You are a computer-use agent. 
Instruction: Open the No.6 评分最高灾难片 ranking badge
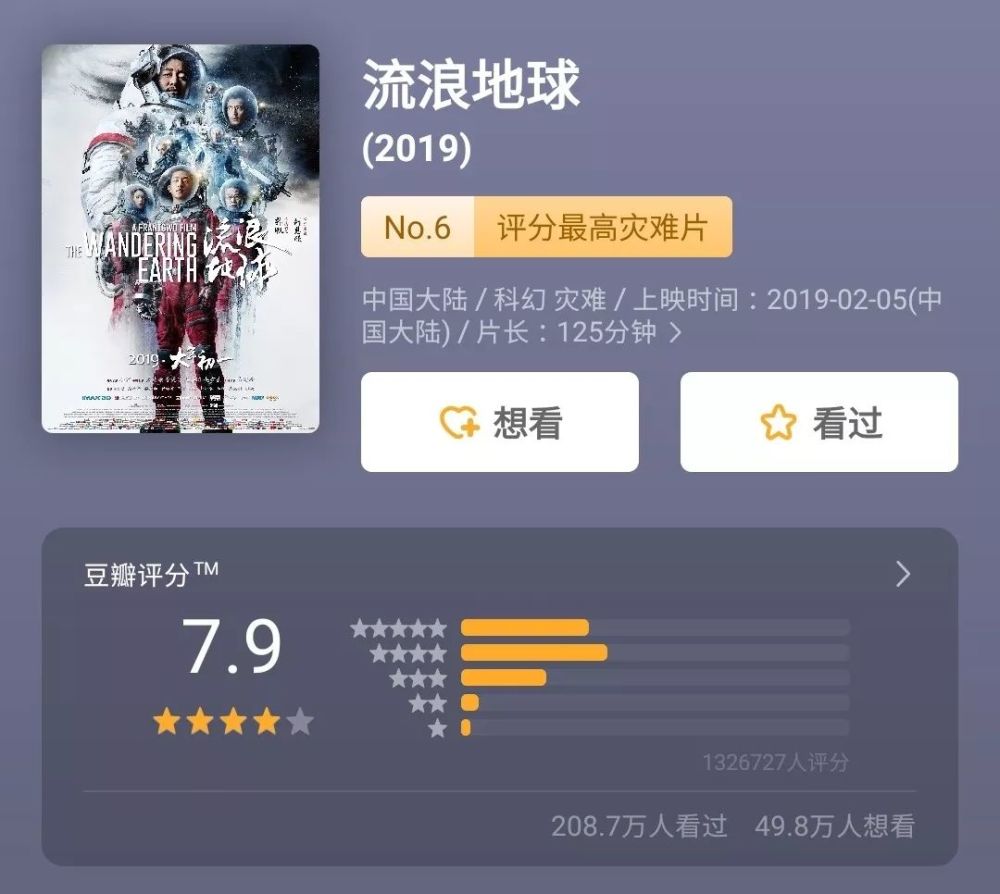point(547,227)
